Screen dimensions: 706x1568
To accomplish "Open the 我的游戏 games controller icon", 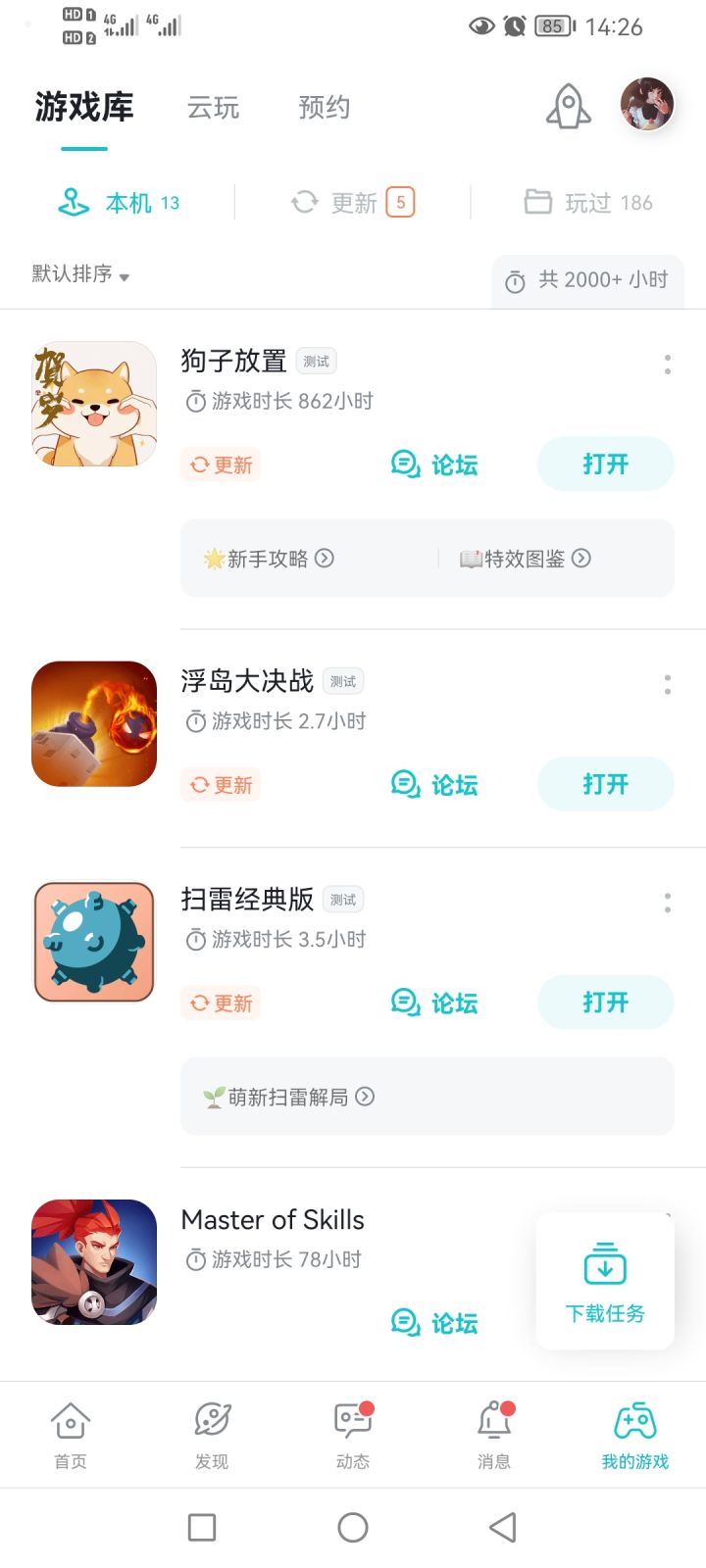I will [634, 1418].
